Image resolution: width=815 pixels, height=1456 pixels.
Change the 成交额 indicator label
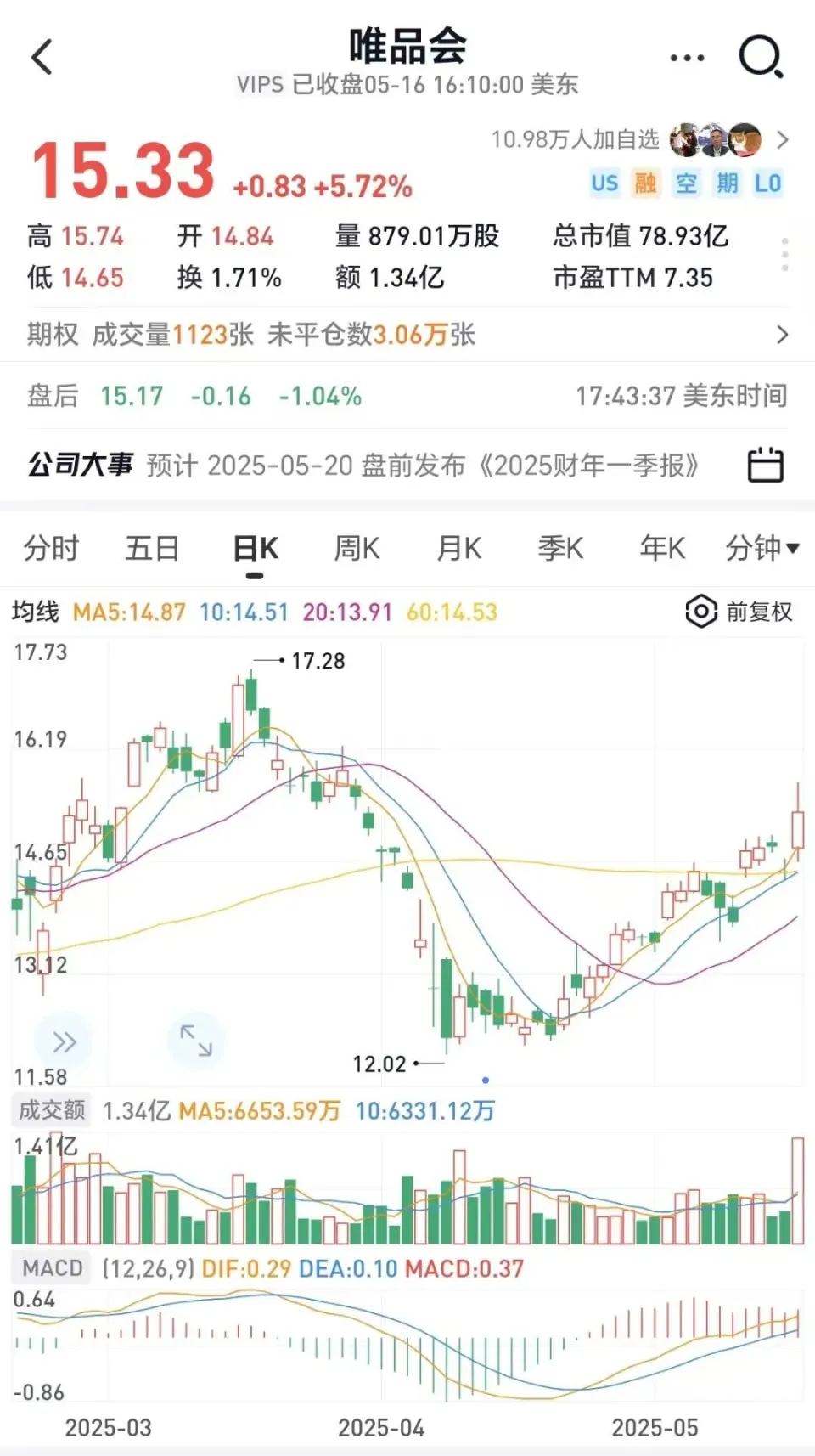pos(52,1110)
